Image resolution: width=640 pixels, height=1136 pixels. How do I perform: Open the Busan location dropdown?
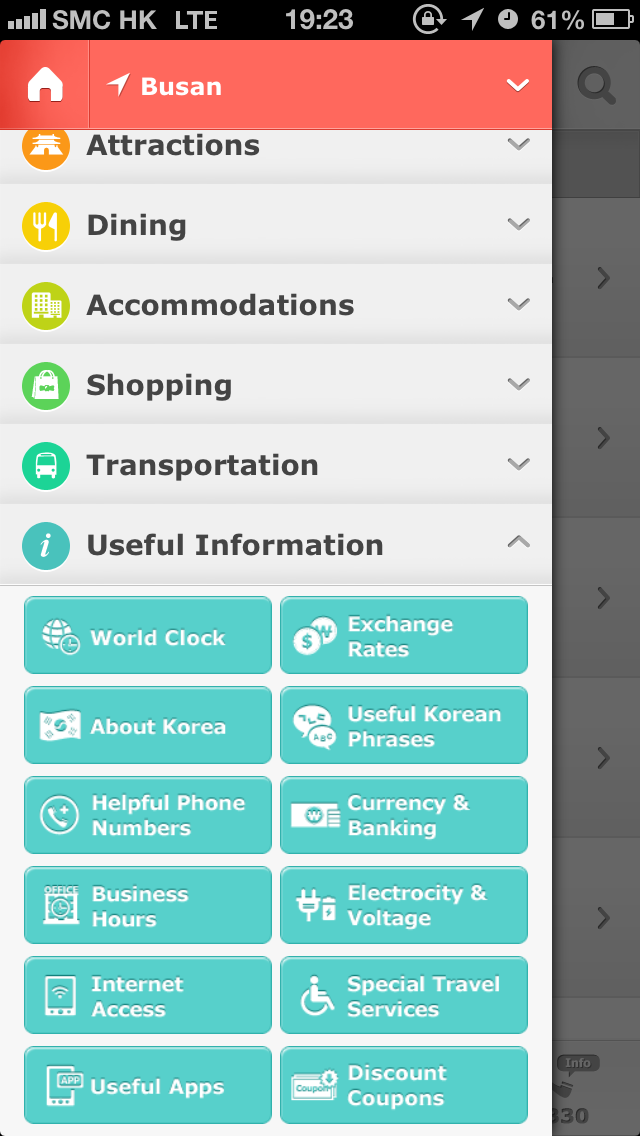click(x=320, y=85)
